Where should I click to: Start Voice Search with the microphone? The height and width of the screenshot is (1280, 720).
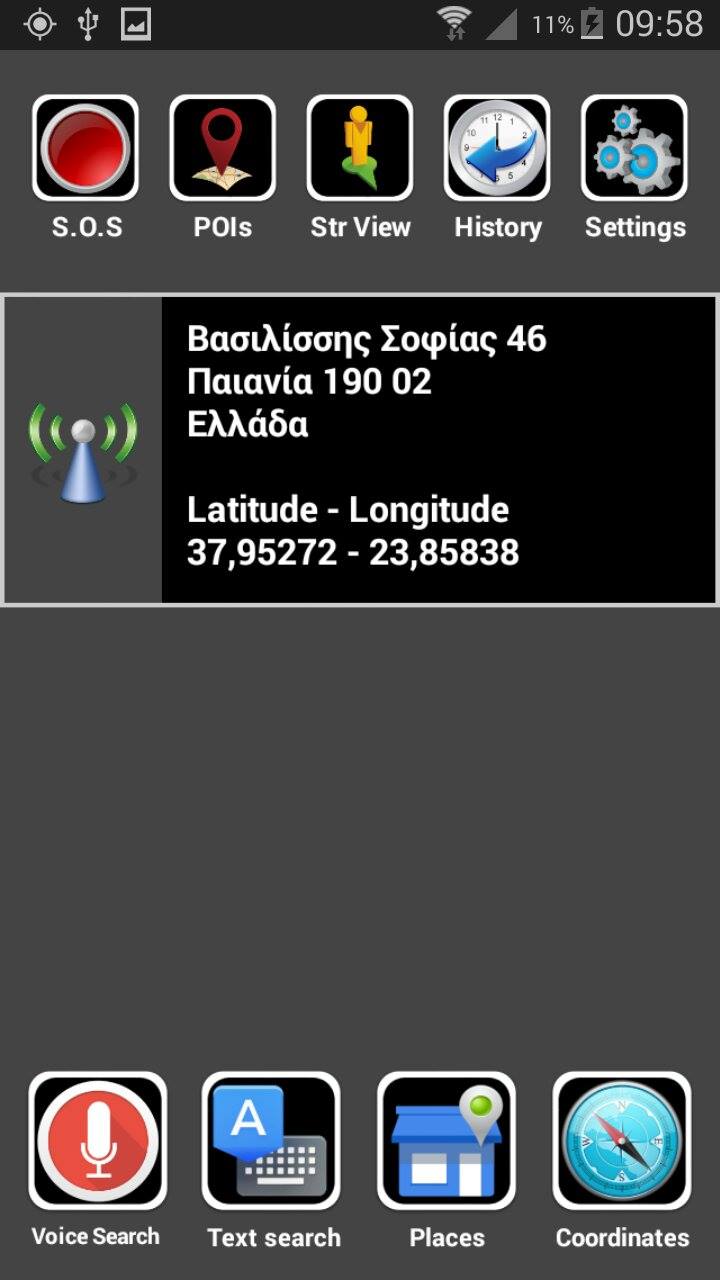(x=97, y=1141)
